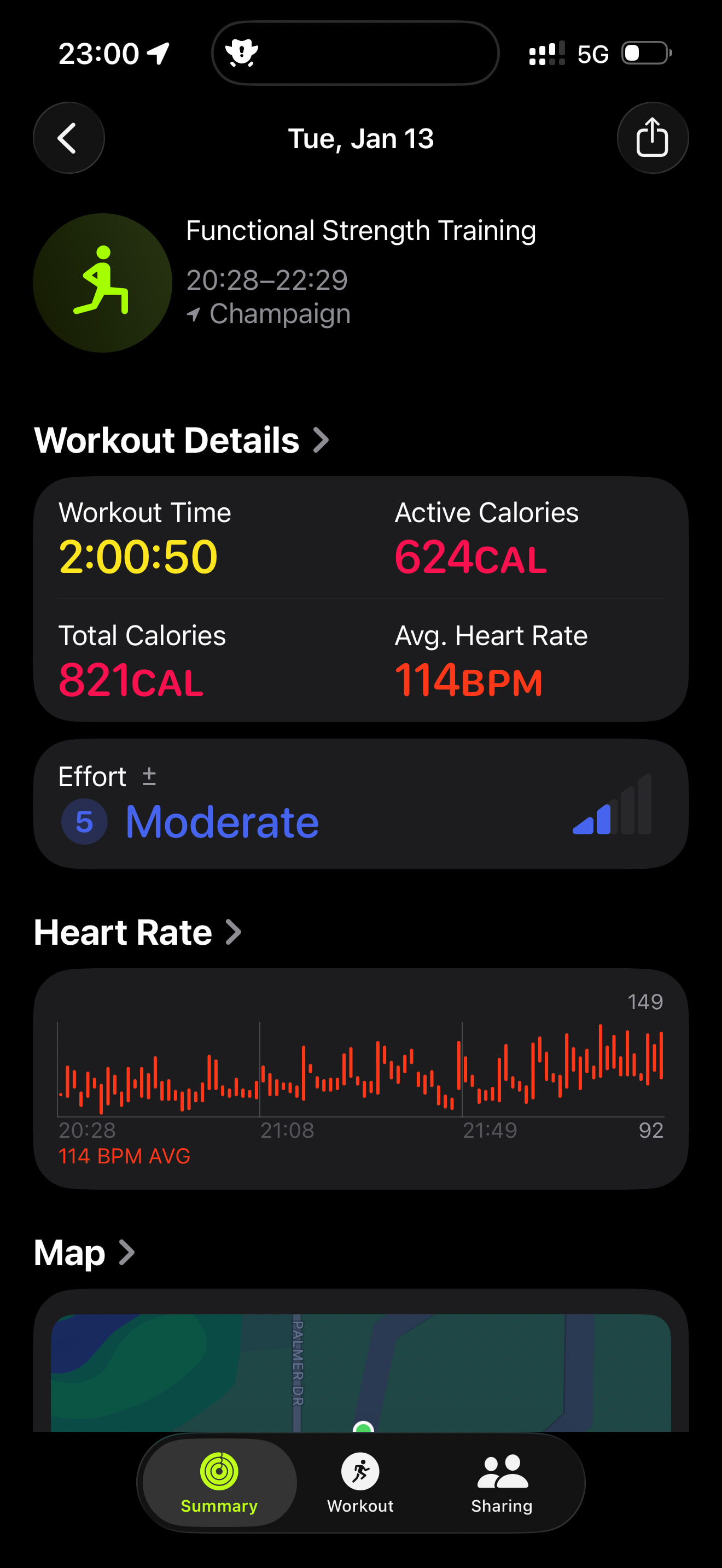722x1568 pixels.
Task: Open the workout metrics card
Action: (x=360, y=599)
